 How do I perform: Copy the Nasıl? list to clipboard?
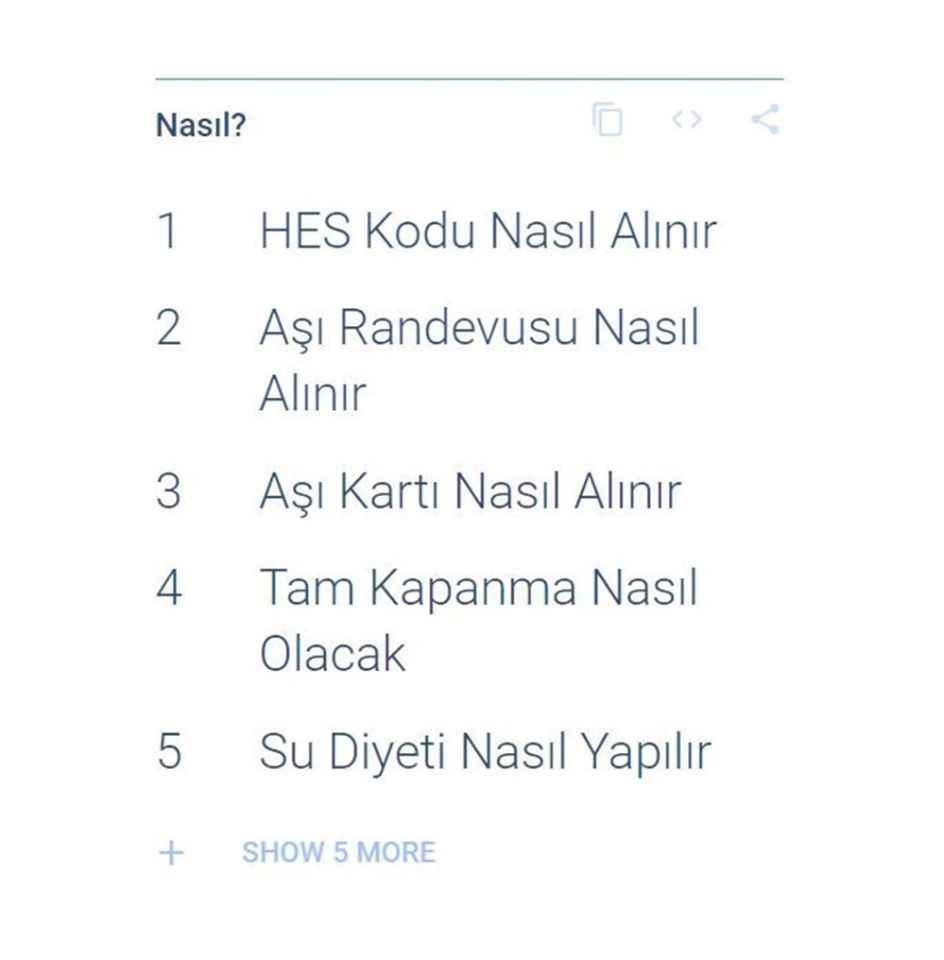click(607, 120)
